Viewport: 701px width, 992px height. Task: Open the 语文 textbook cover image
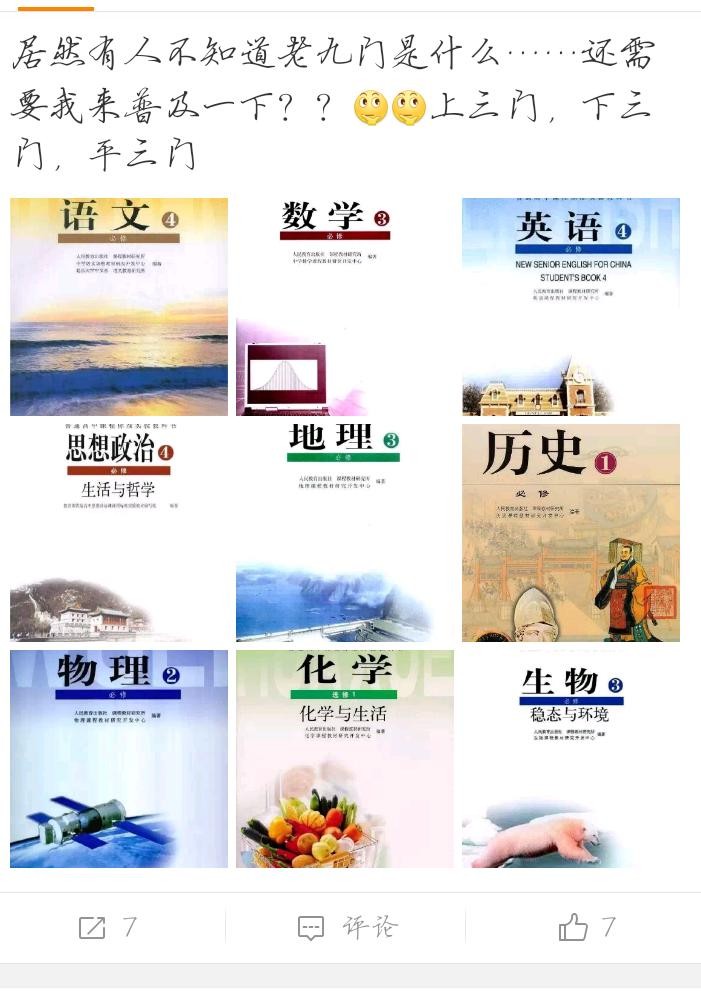coord(119,306)
